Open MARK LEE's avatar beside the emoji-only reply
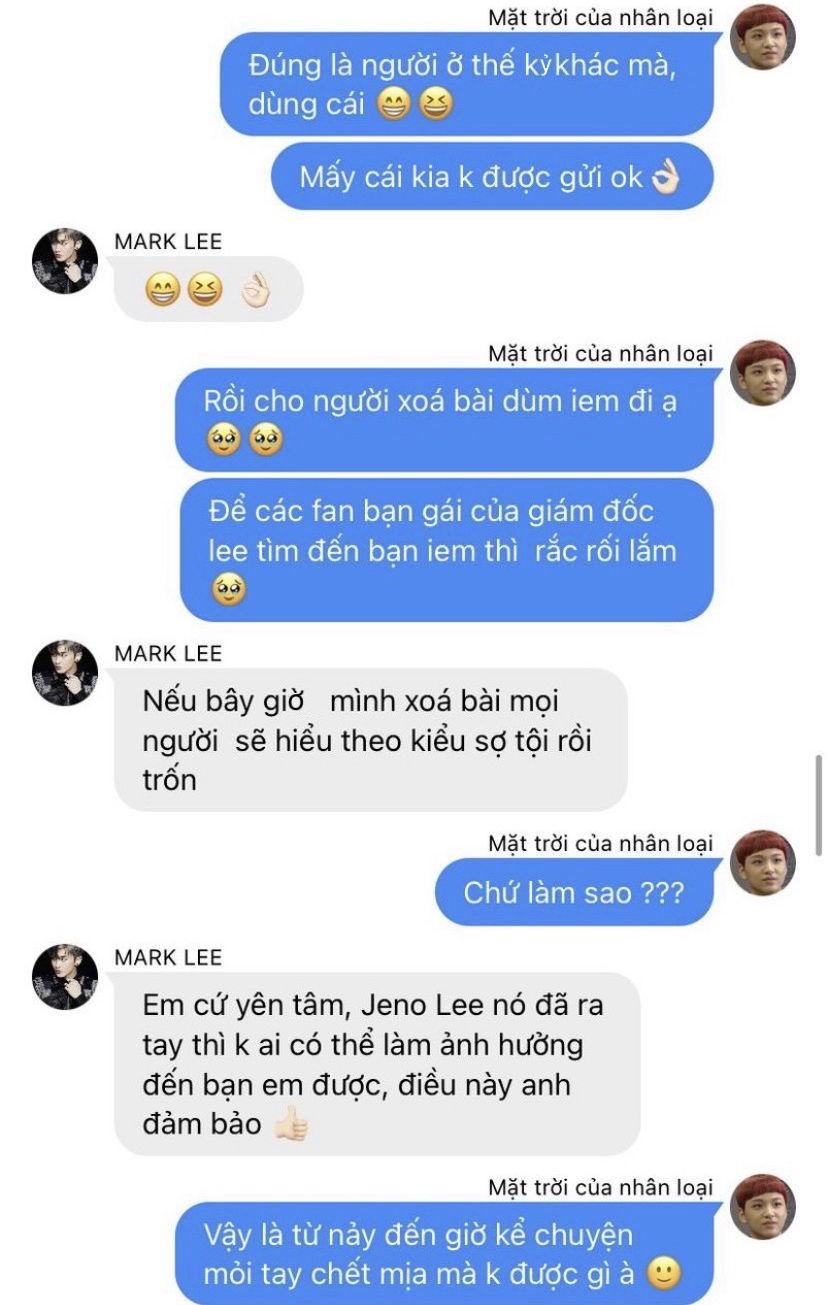 click(65, 260)
